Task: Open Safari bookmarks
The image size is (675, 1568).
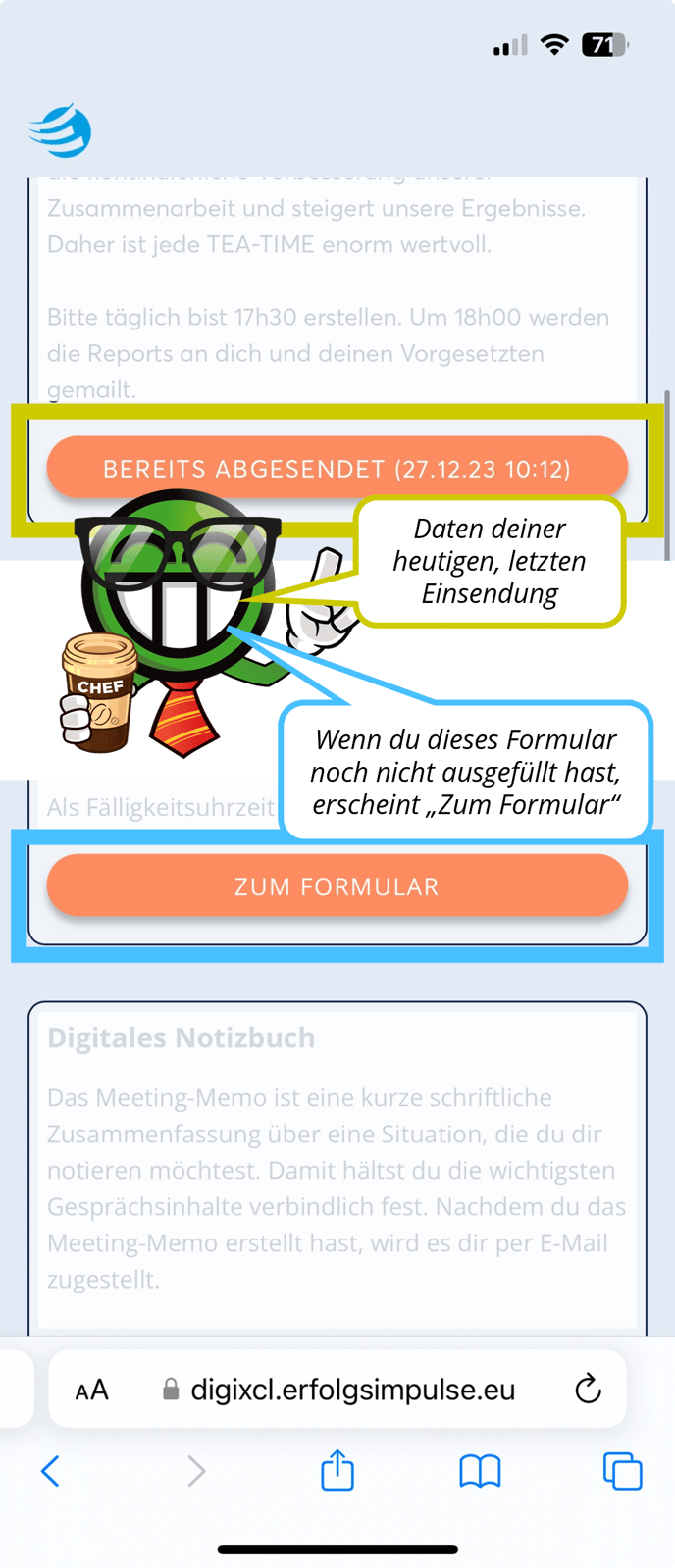Action: pos(480,1470)
